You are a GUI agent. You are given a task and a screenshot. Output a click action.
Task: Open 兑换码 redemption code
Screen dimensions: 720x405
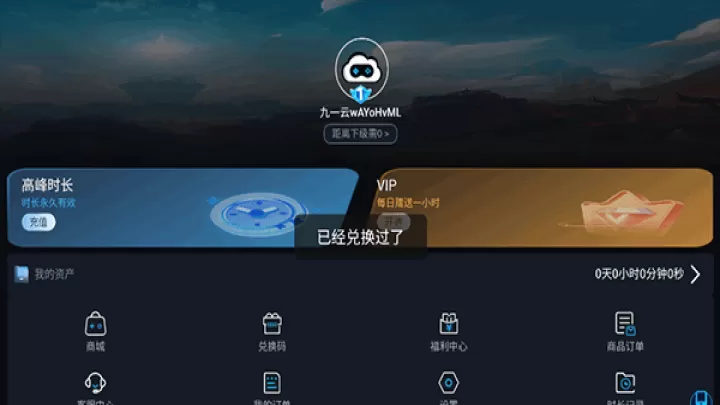(x=272, y=330)
